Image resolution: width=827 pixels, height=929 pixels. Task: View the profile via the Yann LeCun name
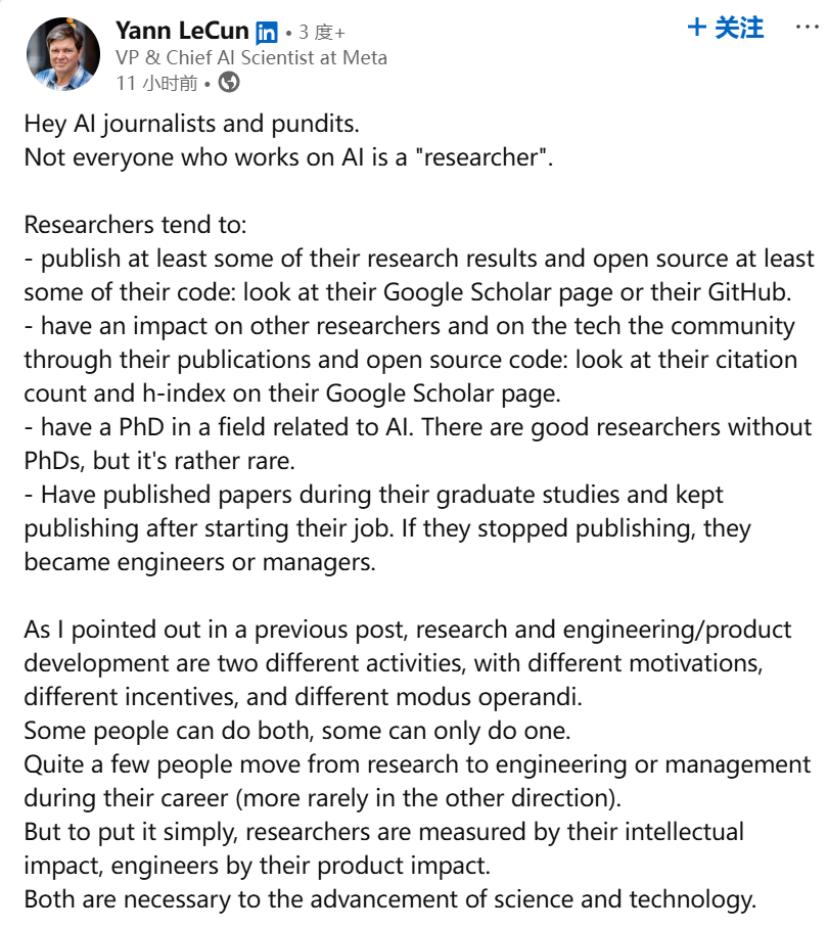[x=181, y=31]
